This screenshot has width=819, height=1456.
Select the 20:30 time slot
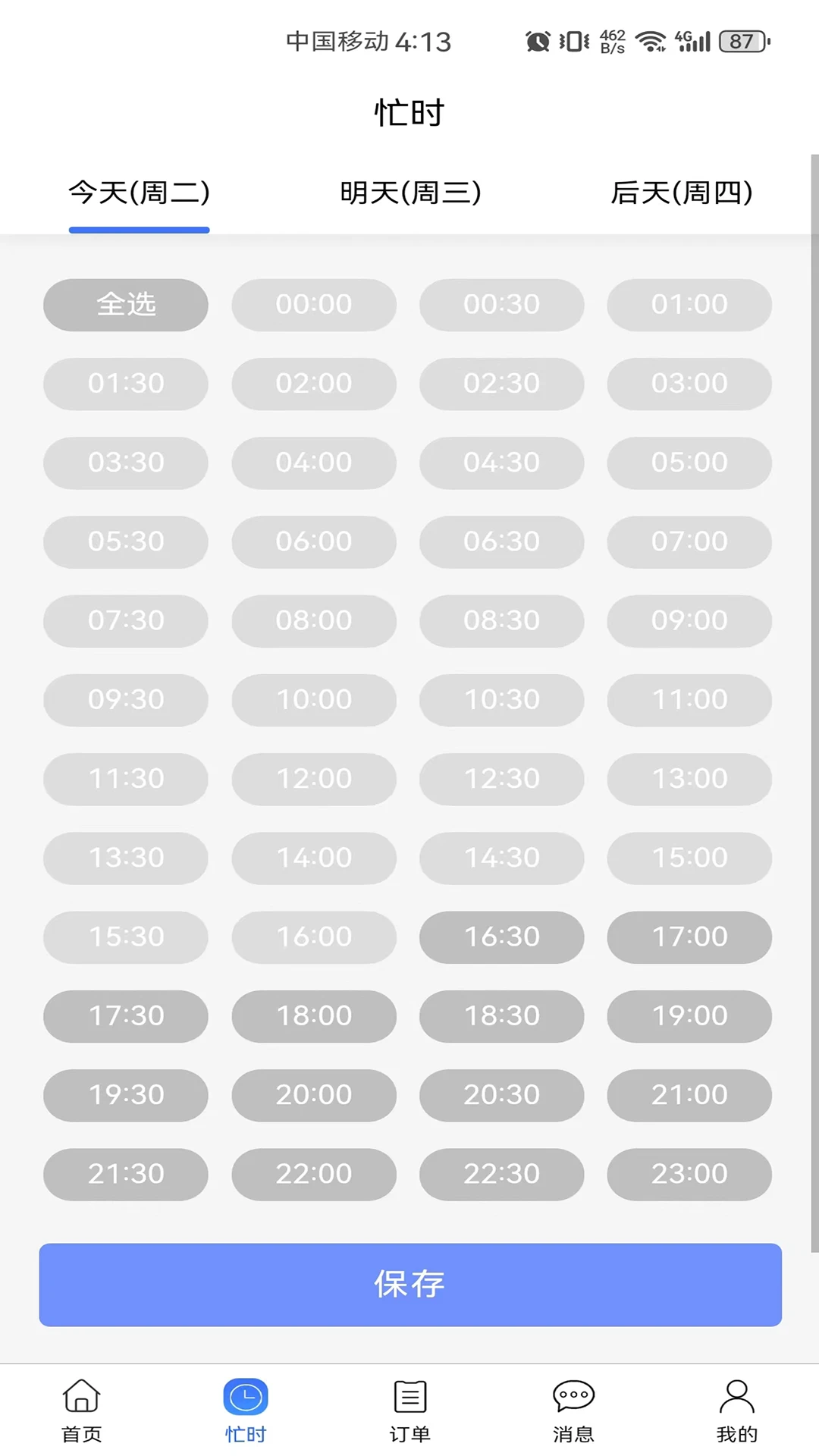click(x=501, y=1095)
